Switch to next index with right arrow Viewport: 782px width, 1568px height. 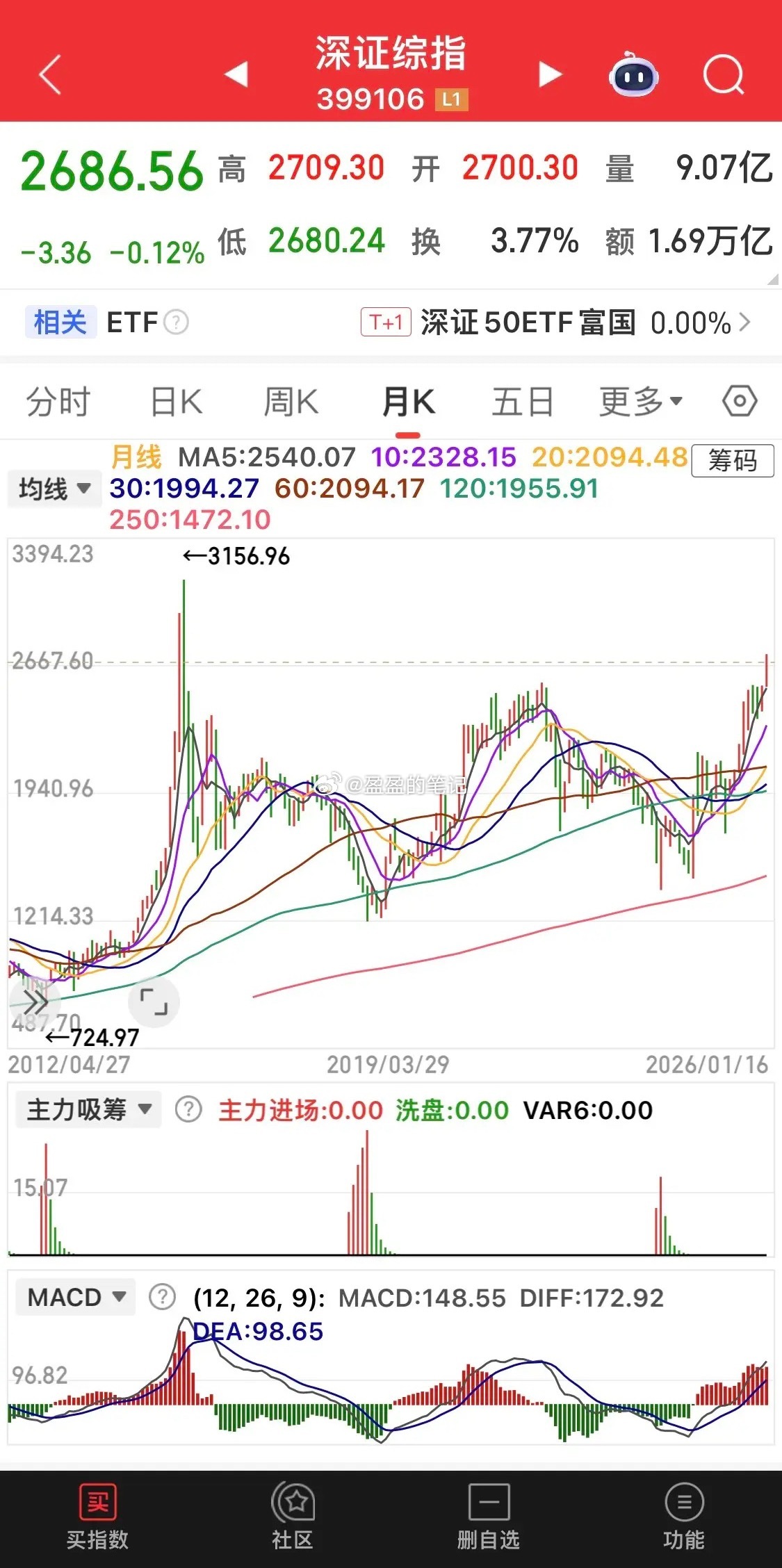pos(549,74)
